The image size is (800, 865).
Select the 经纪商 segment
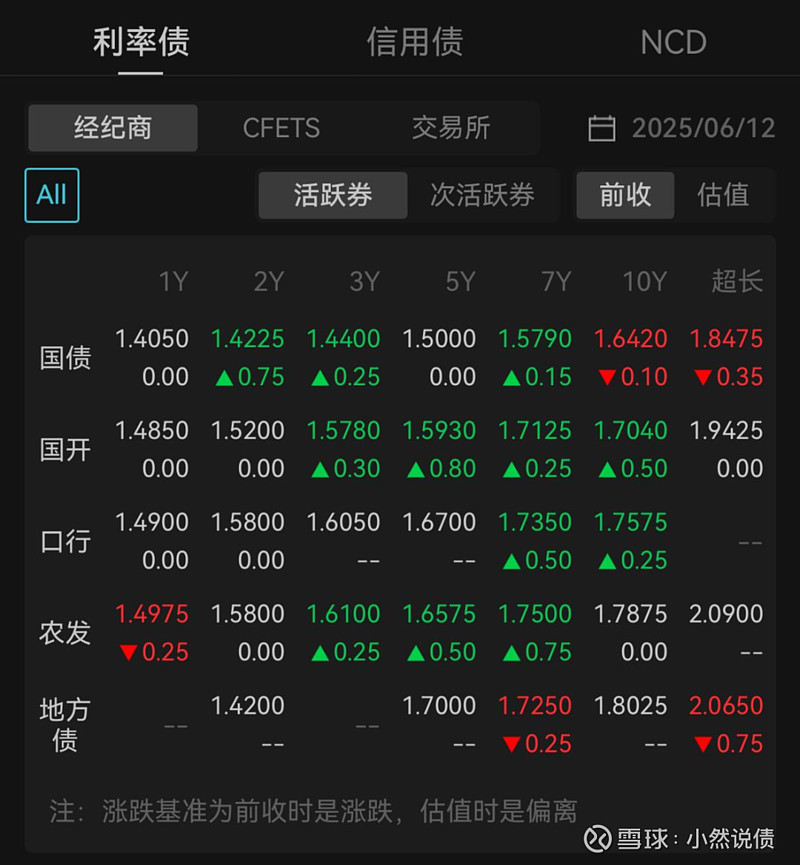[112, 128]
